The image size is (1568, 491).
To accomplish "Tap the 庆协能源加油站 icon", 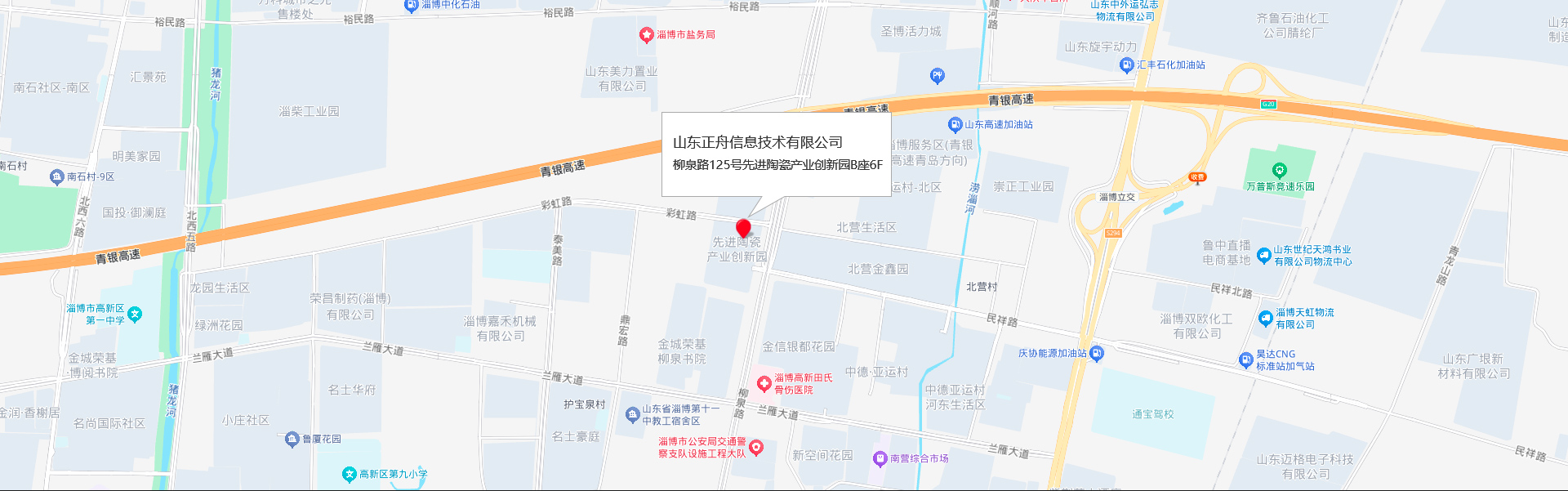I will click(x=1097, y=354).
